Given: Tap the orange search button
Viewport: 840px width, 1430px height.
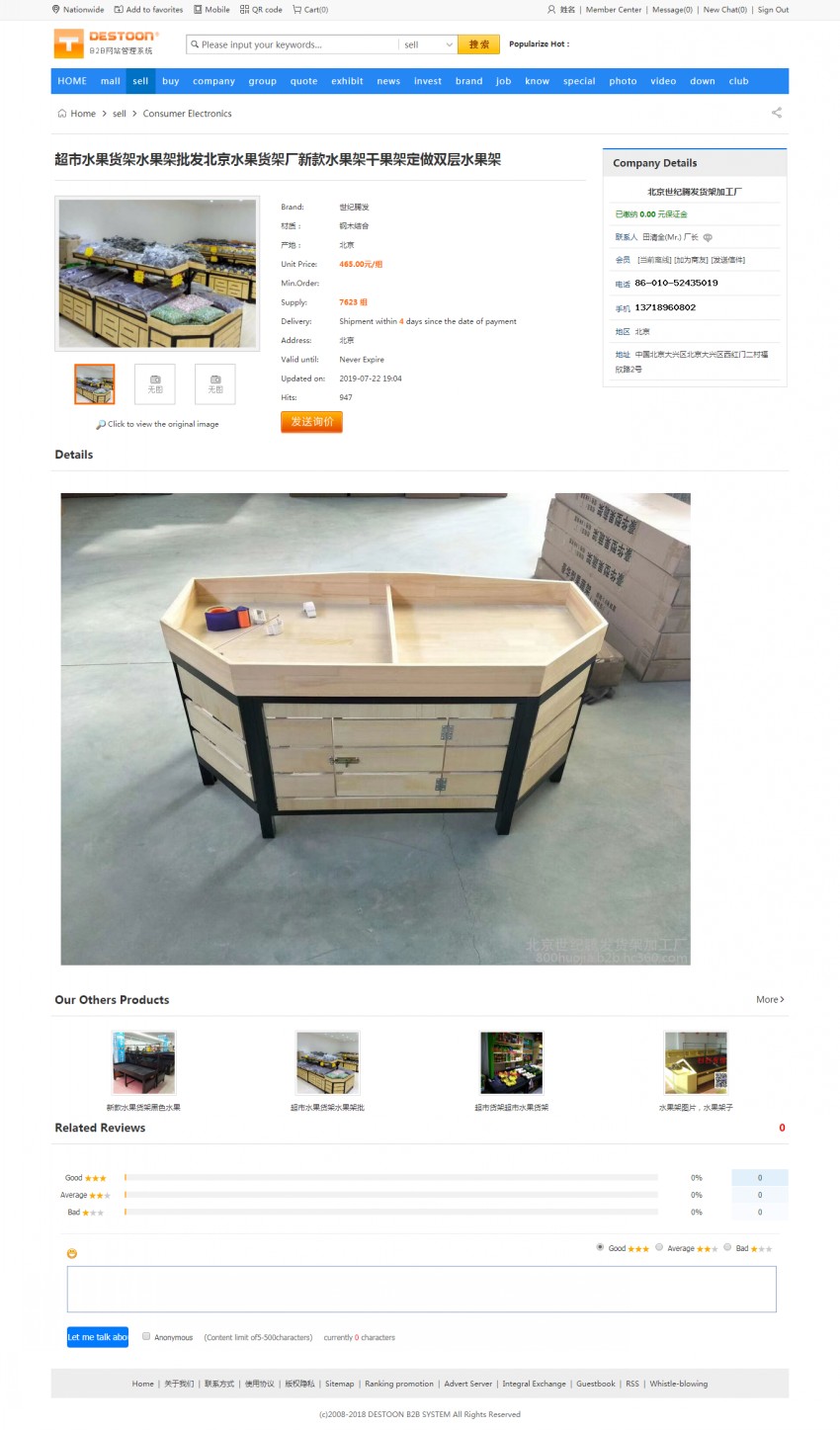Looking at the screenshot, I should [479, 44].
